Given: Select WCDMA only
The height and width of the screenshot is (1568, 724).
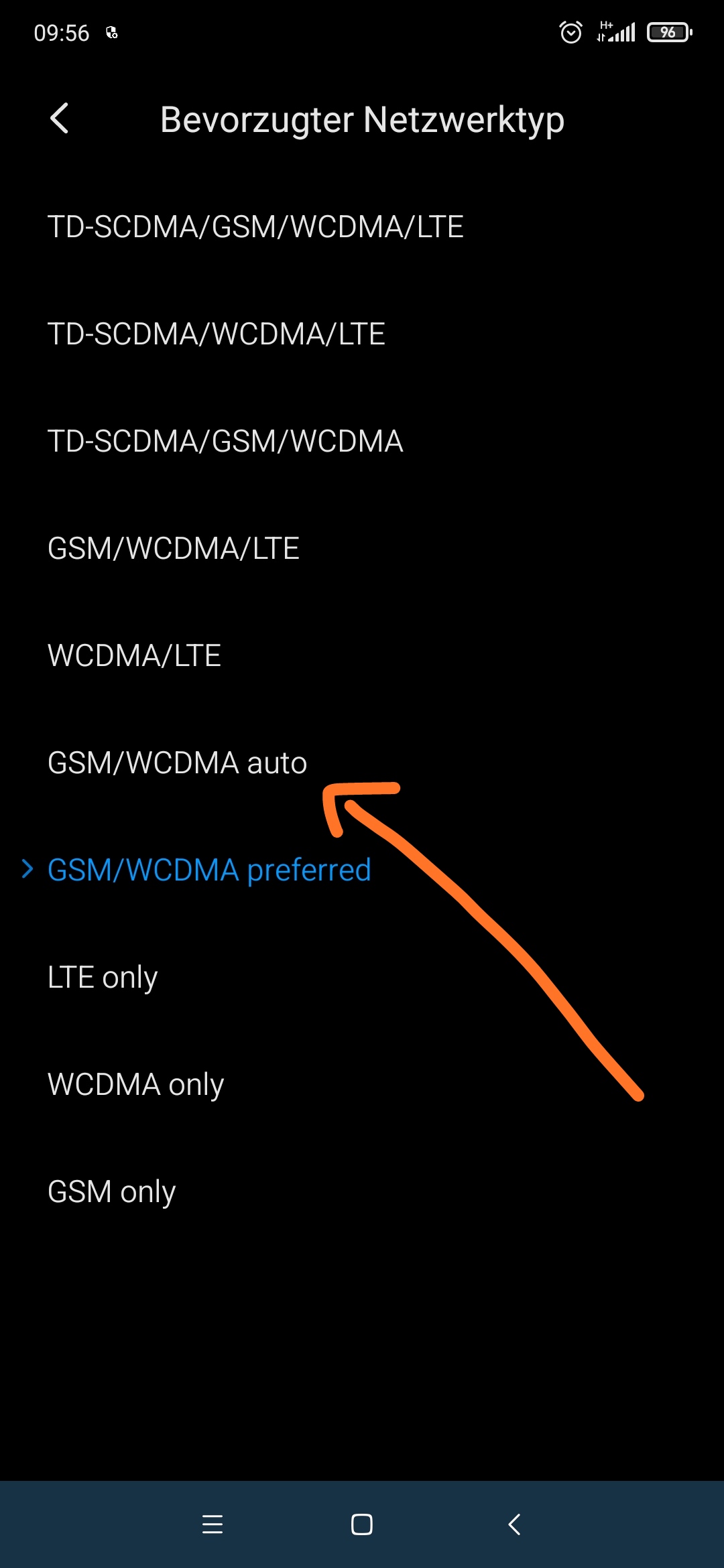Looking at the screenshot, I should tap(362, 1084).
